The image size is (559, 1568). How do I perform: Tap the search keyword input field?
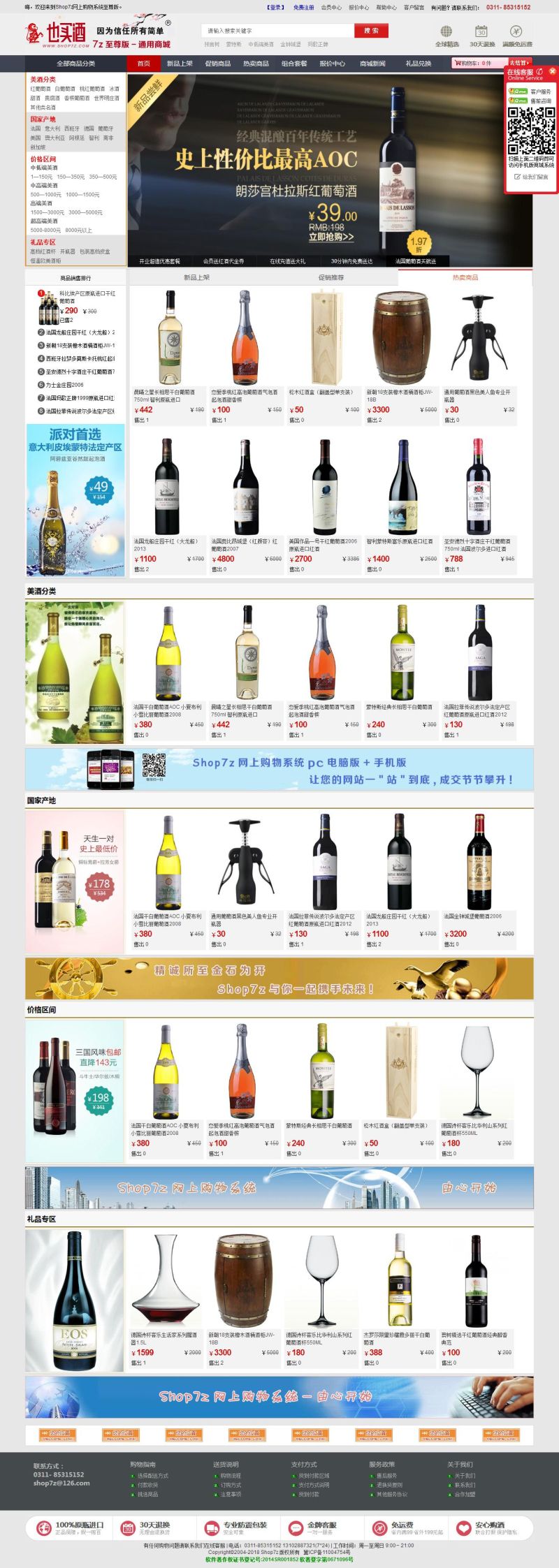pos(278,31)
